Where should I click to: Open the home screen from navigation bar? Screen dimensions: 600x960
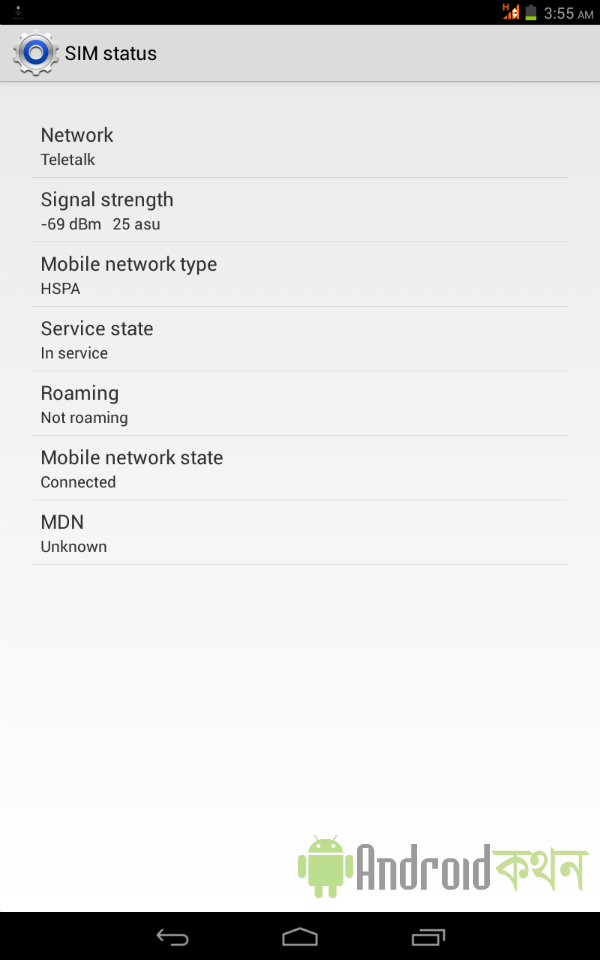coord(300,937)
